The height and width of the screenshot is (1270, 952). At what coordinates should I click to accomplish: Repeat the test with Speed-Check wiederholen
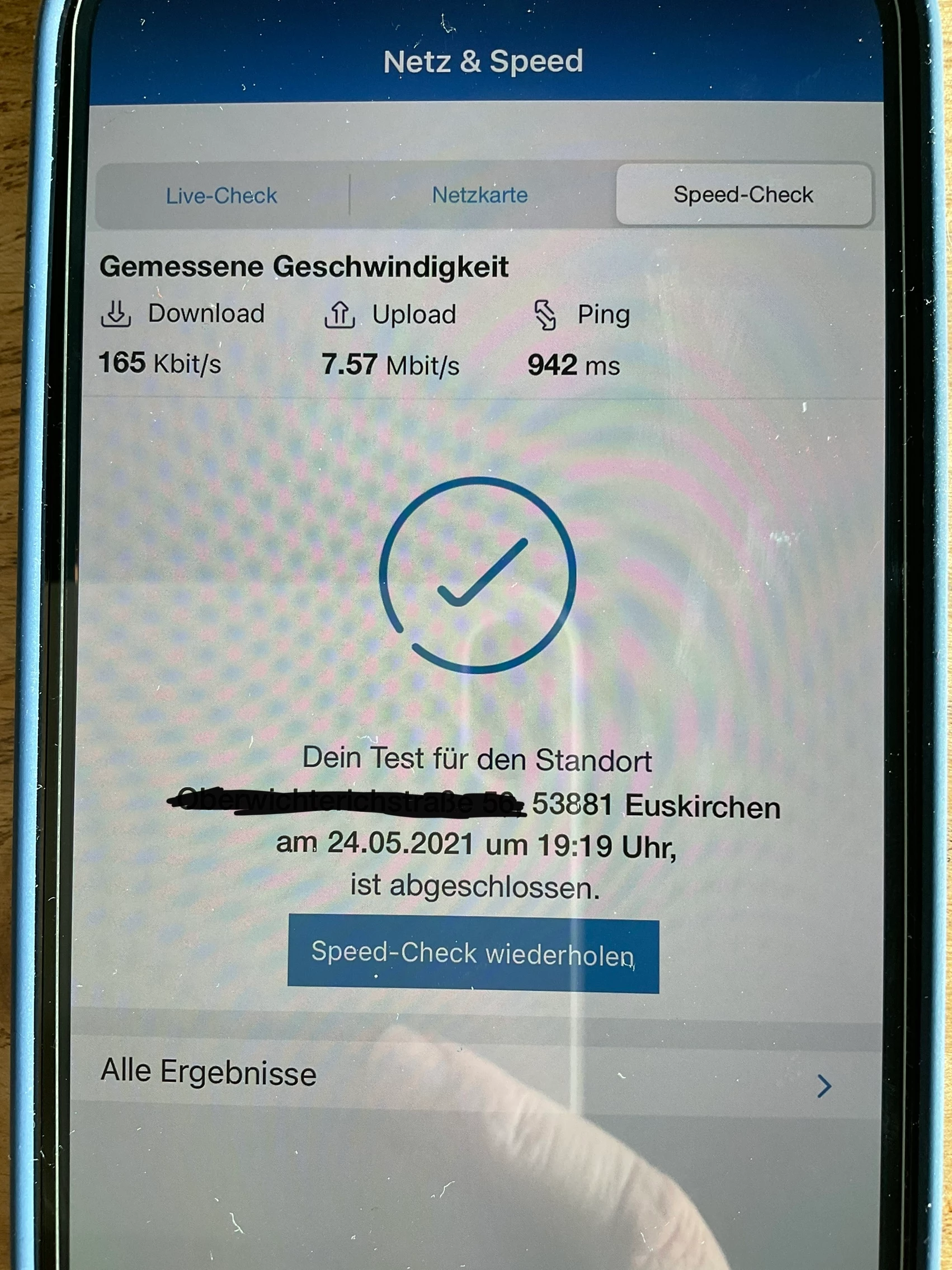(473, 953)
